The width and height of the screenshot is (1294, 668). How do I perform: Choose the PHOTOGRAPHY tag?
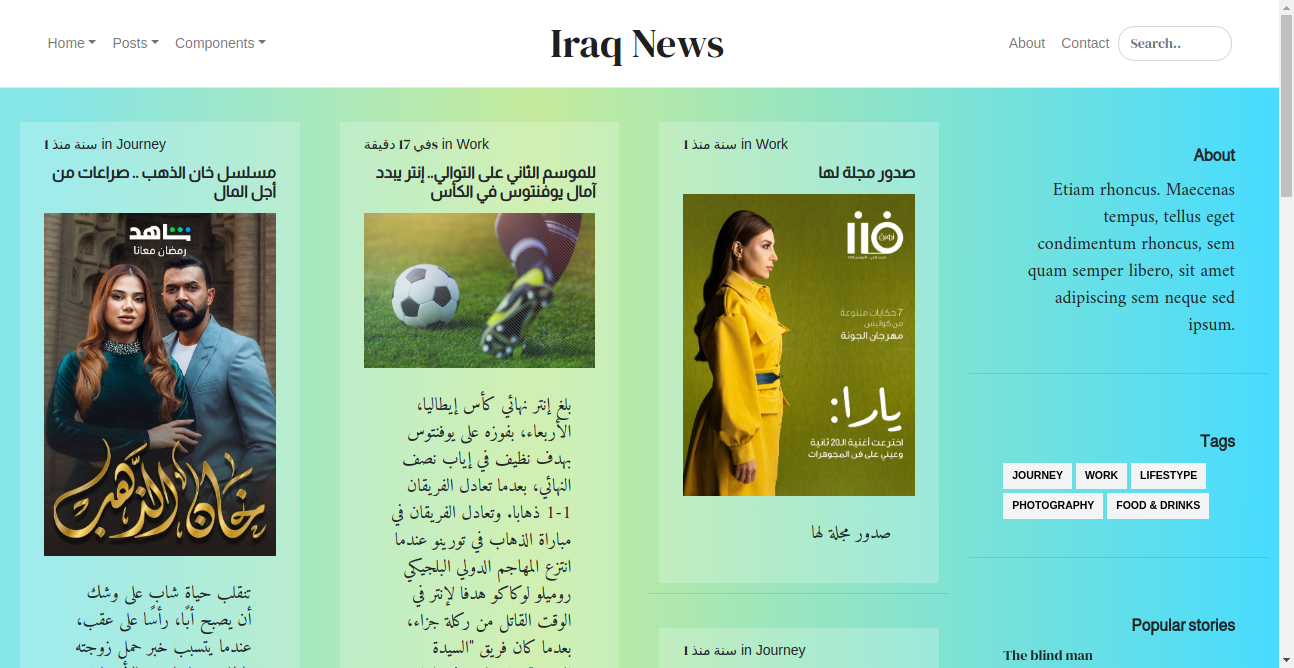(x=1052, y=506)
